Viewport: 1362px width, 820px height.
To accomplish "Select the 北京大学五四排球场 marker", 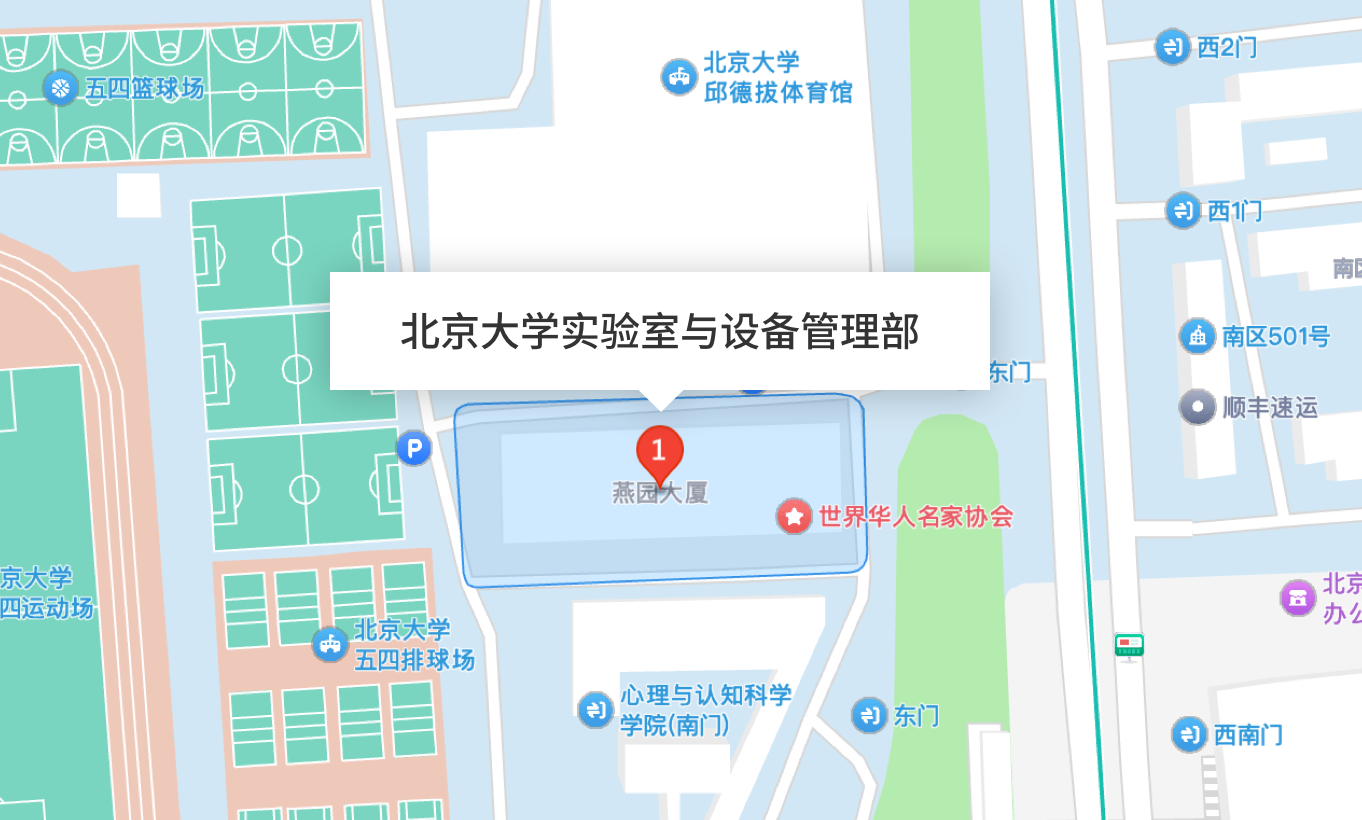I will coord(331,644).
